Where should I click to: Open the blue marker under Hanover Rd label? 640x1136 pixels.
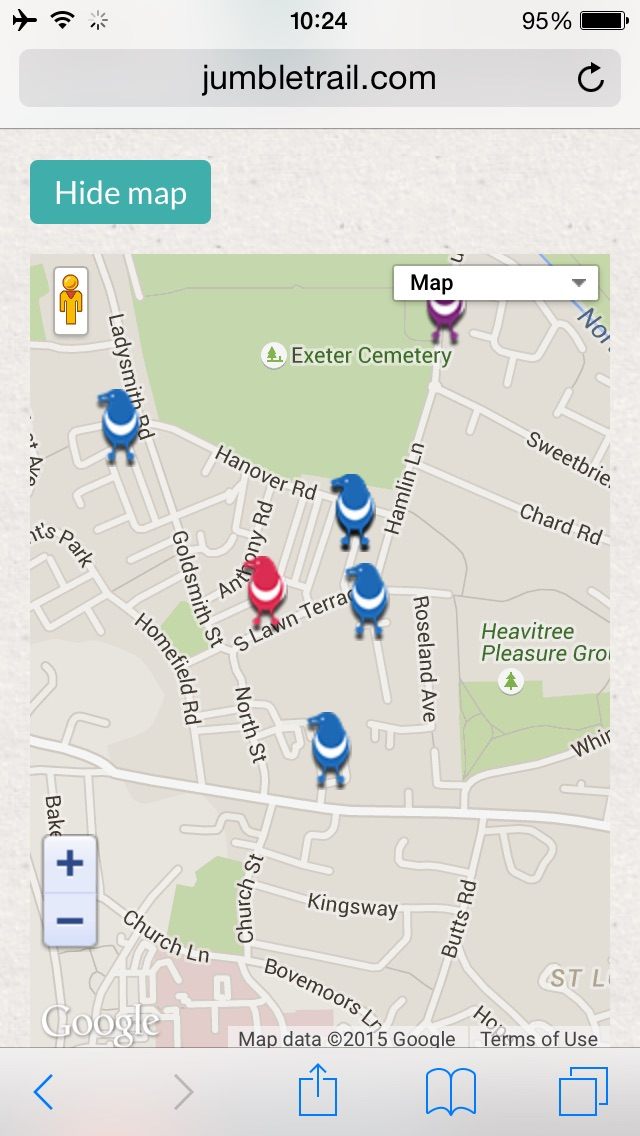(x=353, y=511)
